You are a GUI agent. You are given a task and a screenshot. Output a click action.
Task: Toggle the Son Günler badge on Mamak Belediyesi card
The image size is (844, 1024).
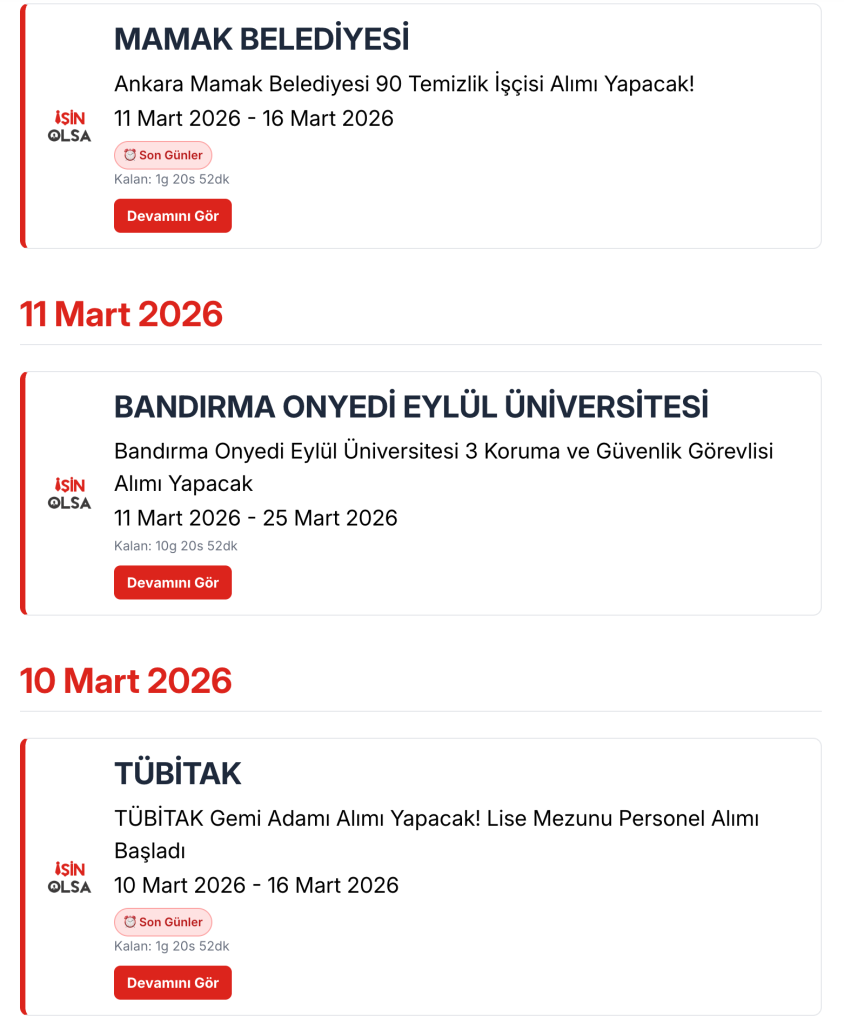tap(163, 155)
